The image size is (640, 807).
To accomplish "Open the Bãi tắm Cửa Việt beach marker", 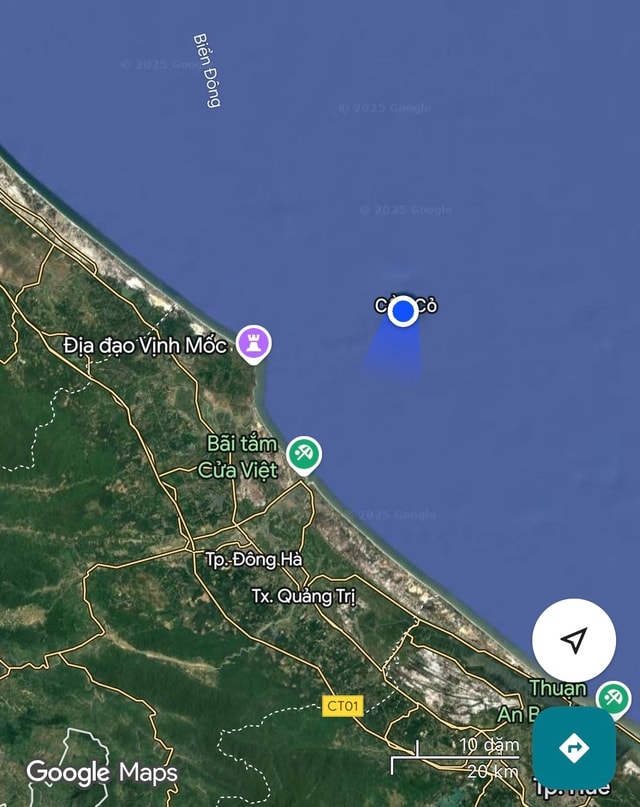I will (303, 453).
